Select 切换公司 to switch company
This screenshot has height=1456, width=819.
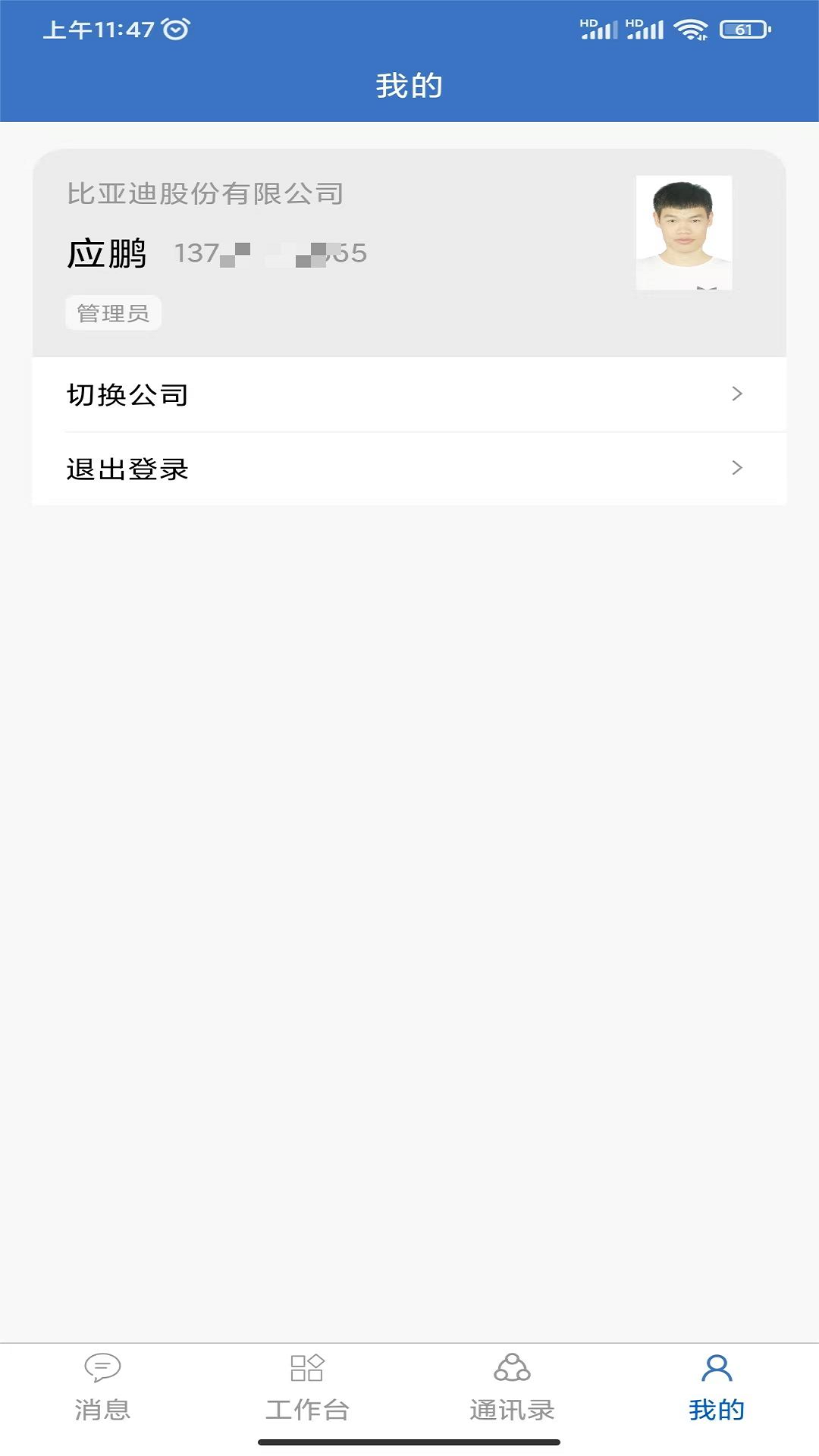[x=126, y=393]
